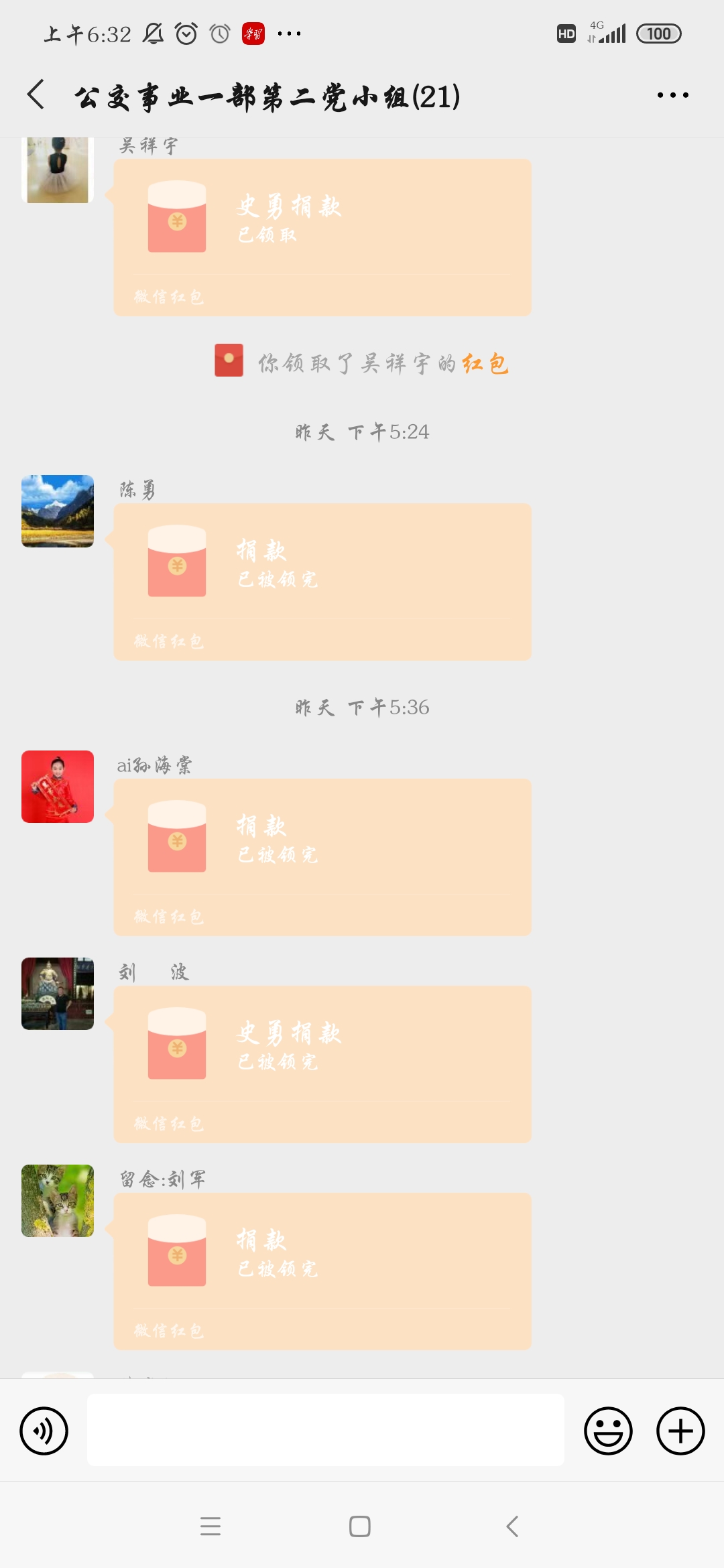View 吴祥宇's profile avatar

click(x=58, y=170)
